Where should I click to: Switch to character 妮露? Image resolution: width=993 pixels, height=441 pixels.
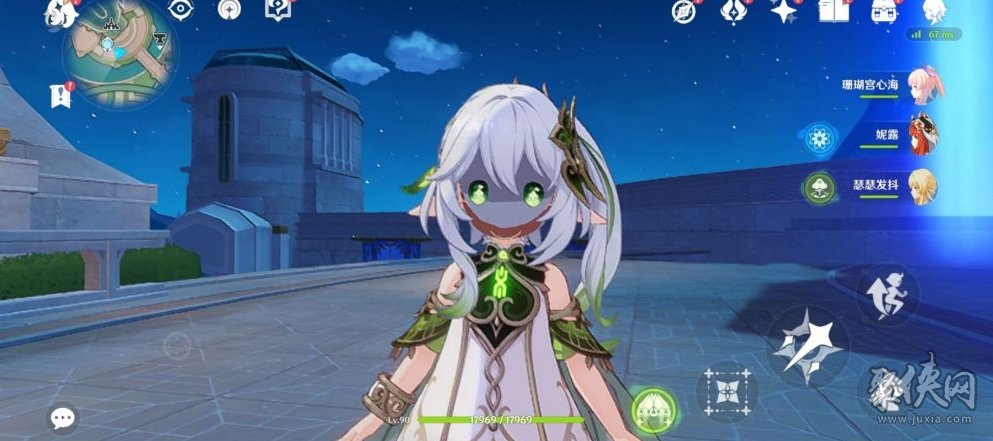click(x=925, y=136)
